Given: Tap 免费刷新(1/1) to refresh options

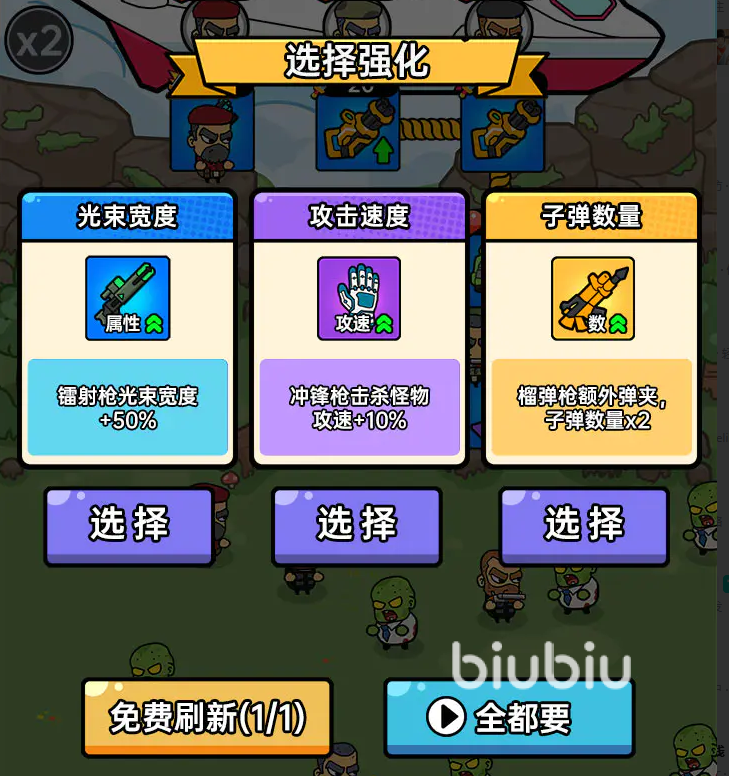Looking at the screenshot, I should point(207,717).
